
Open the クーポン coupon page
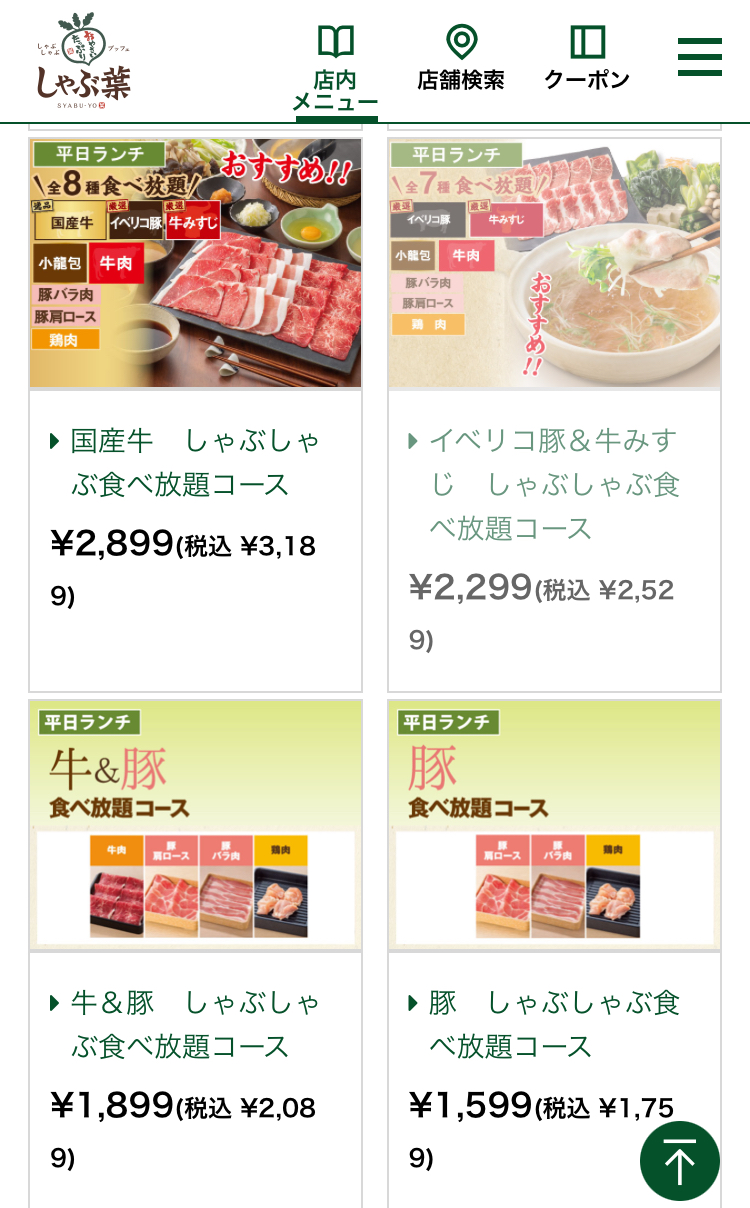click(587, 59)
